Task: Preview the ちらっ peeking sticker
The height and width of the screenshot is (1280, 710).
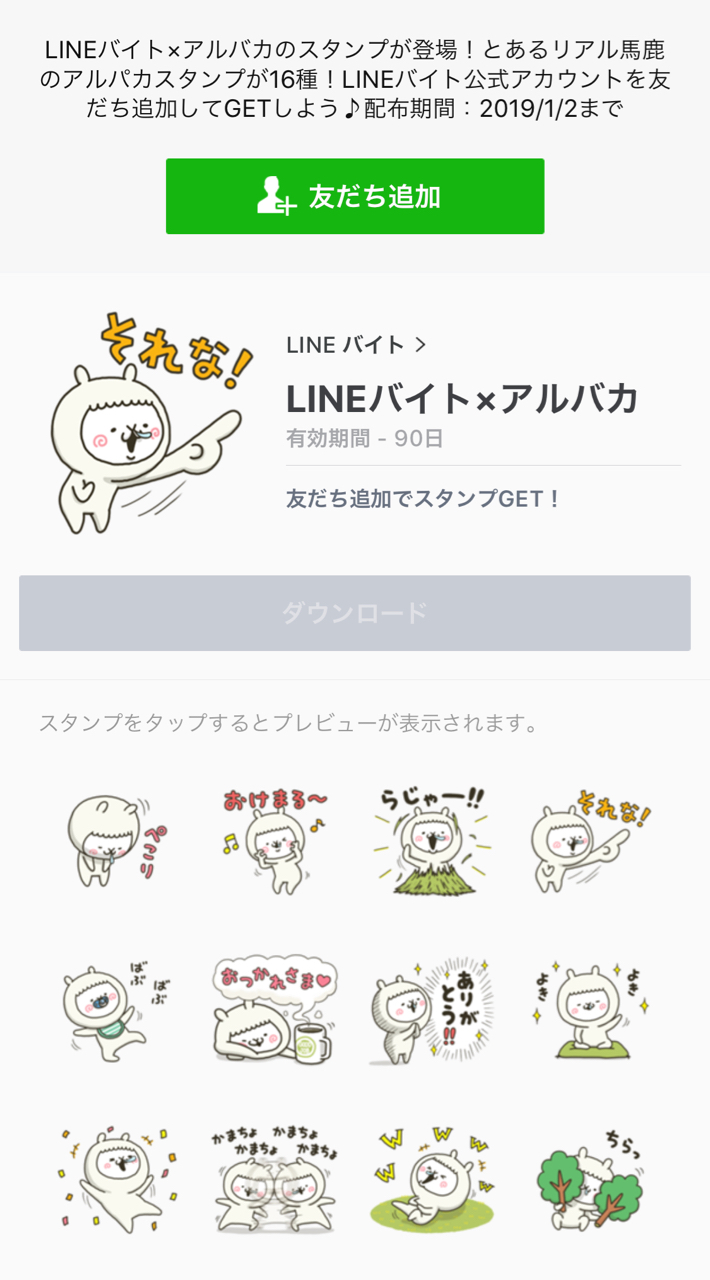Action: coord(590,1180)
